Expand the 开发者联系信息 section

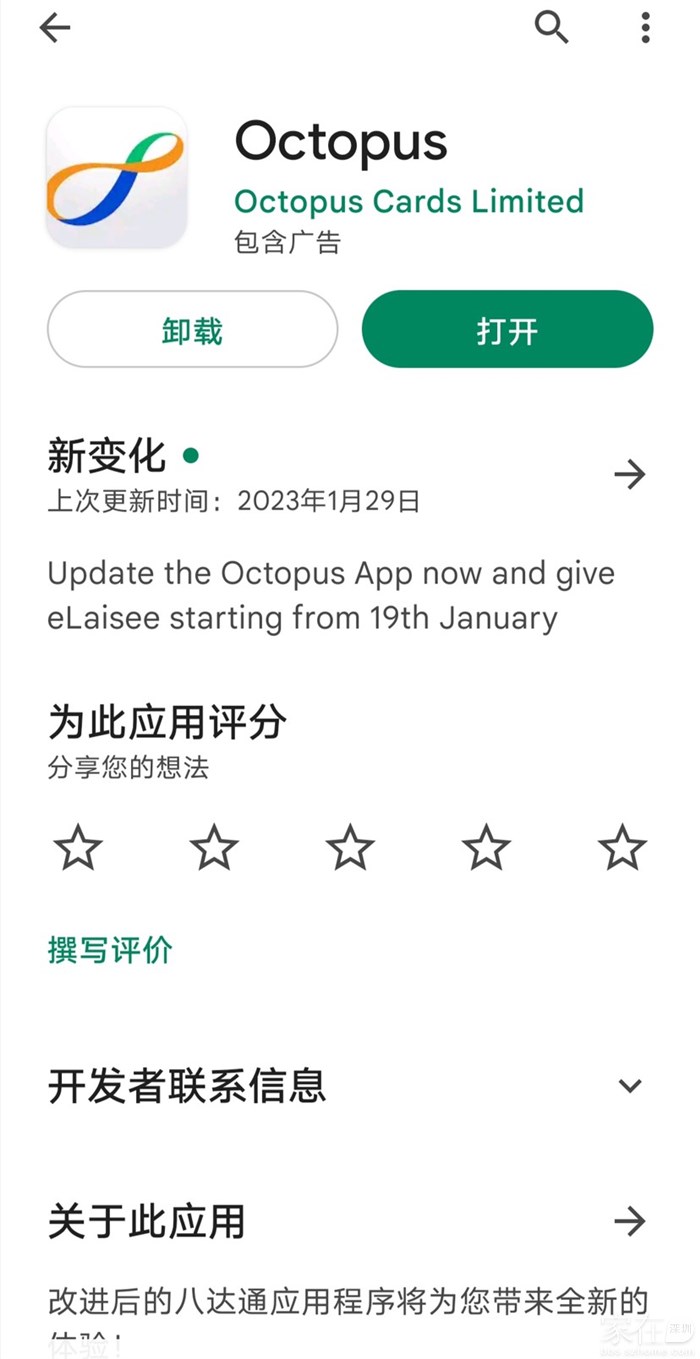point(629,1086)
